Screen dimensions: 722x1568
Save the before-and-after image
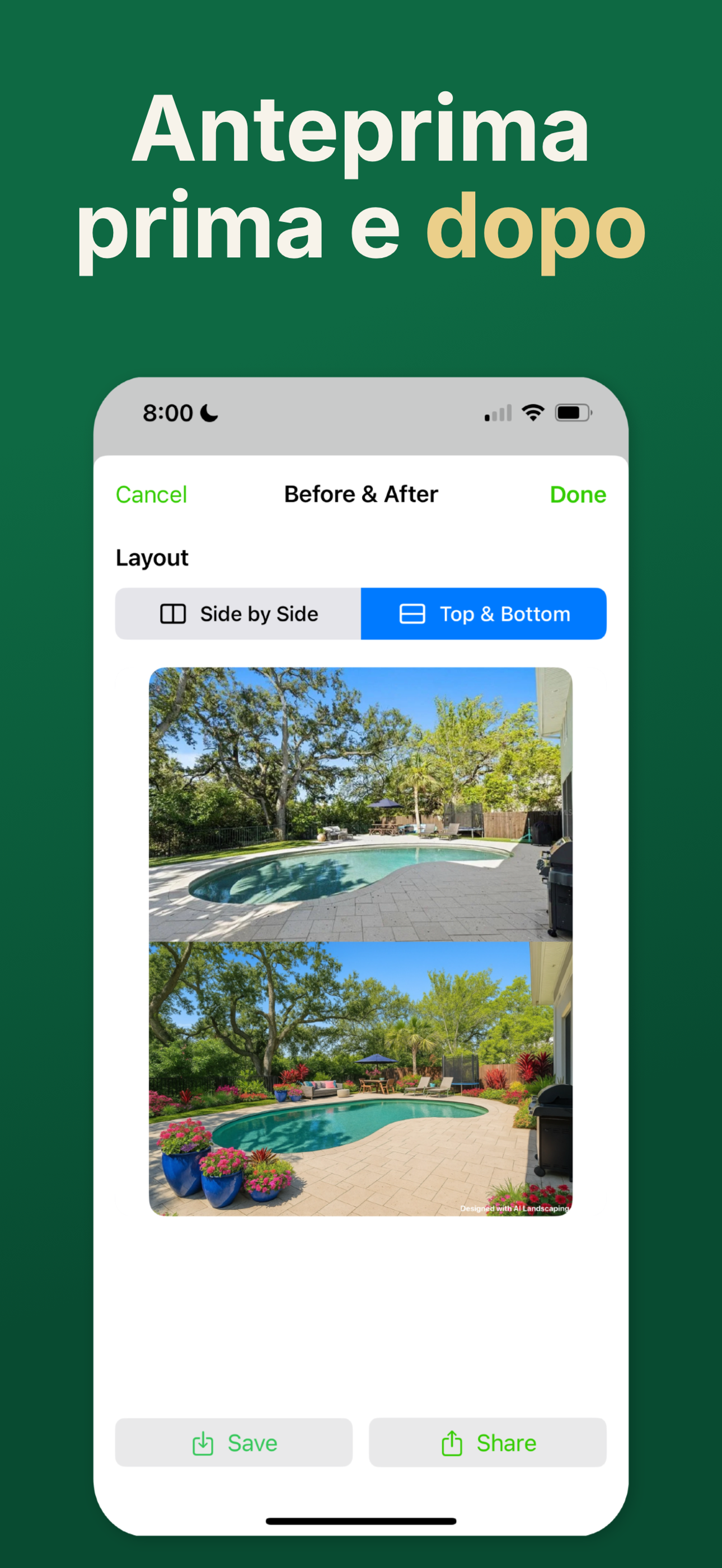[x=233, y=1443]
